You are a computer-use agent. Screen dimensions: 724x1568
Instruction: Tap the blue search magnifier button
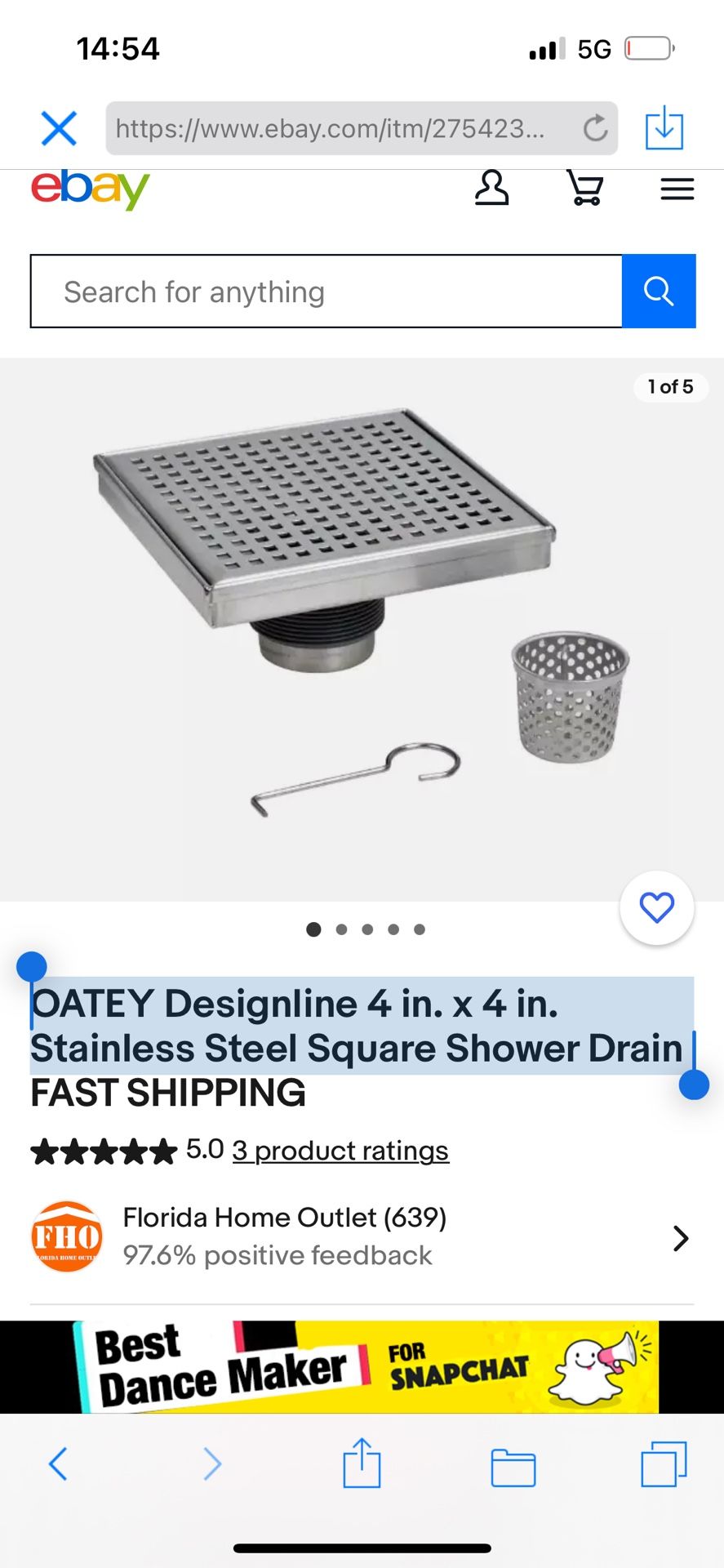pos(659,292)
